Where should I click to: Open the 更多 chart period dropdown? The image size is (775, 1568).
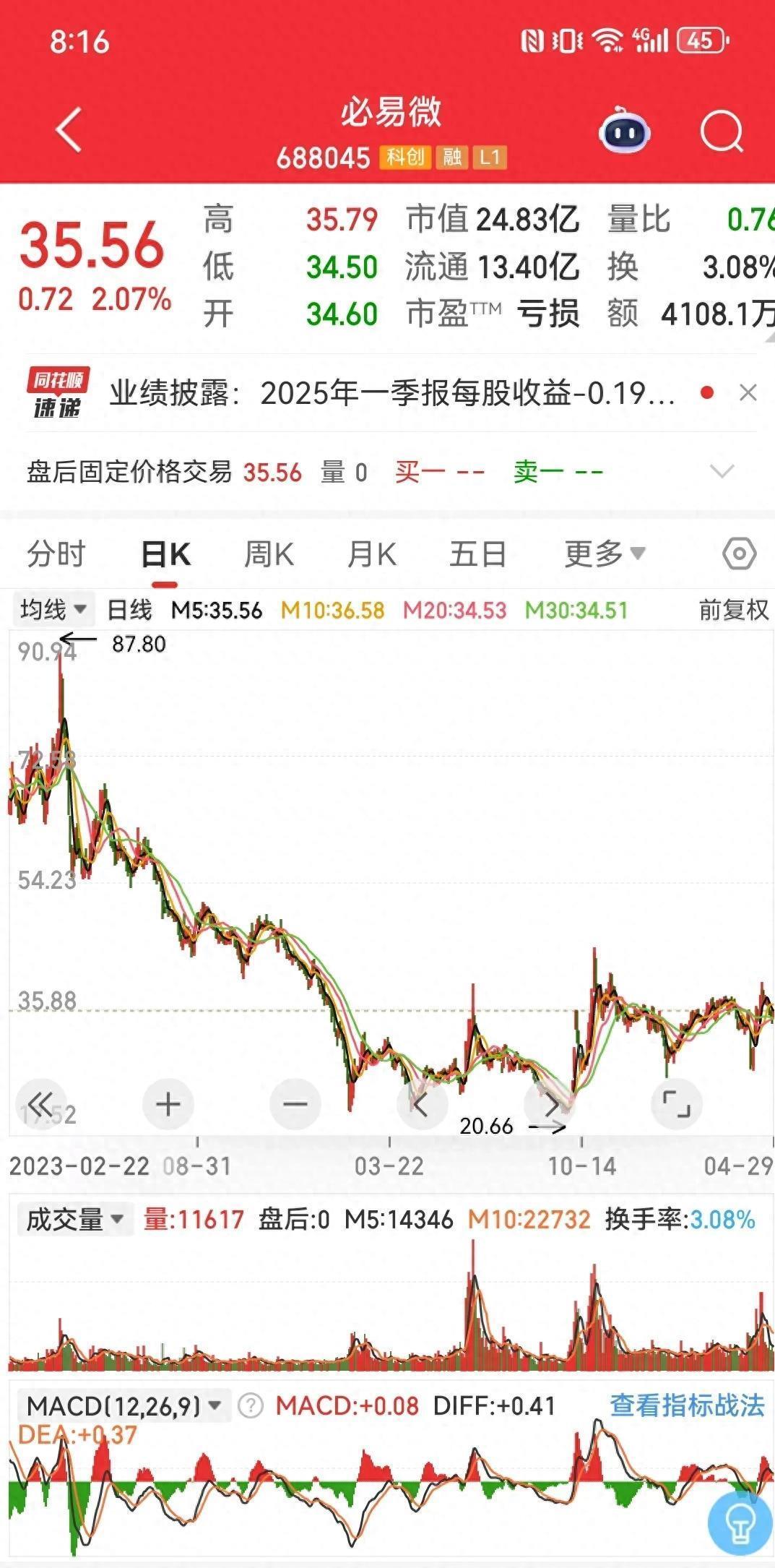click(605, 554)
